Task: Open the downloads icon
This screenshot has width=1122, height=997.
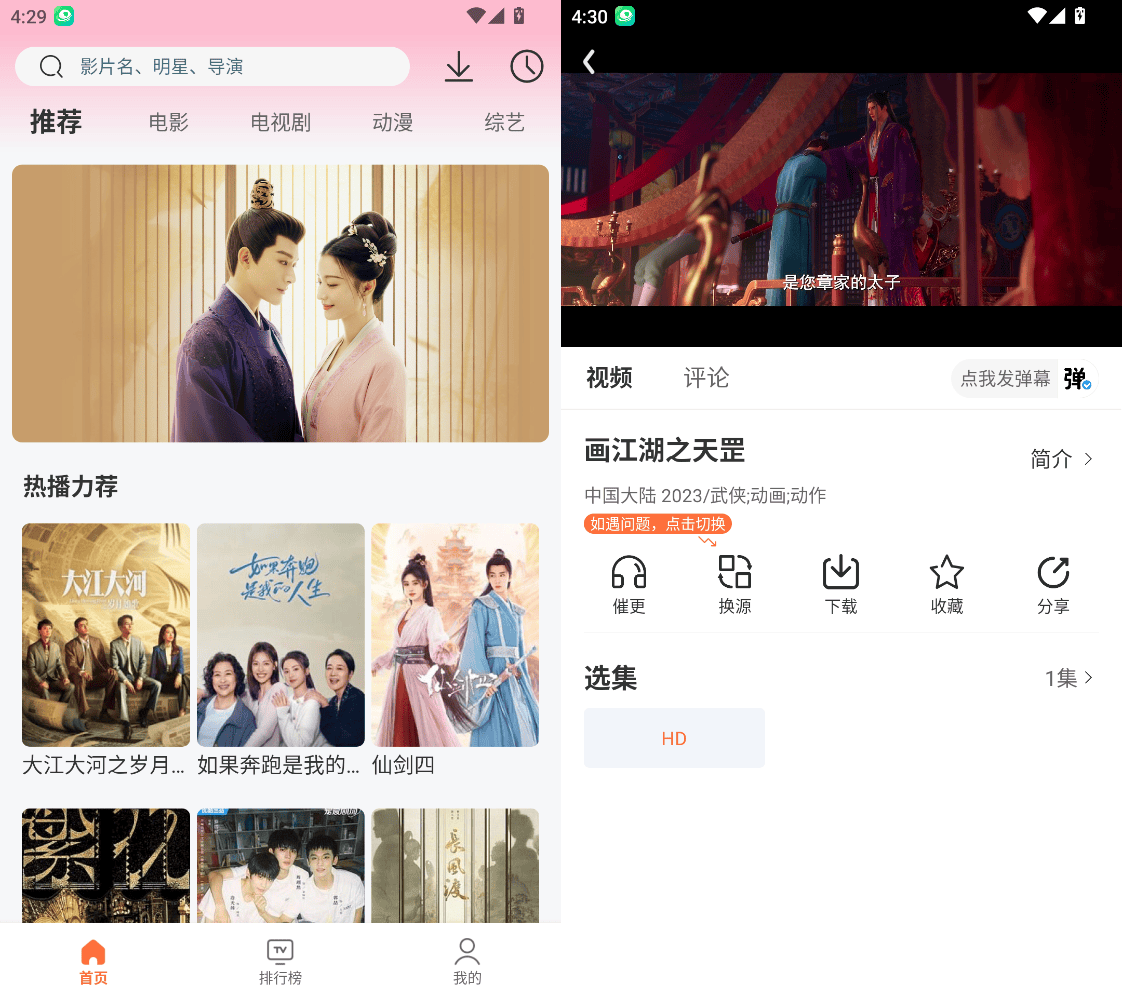Action: click(x=458, y=67)
